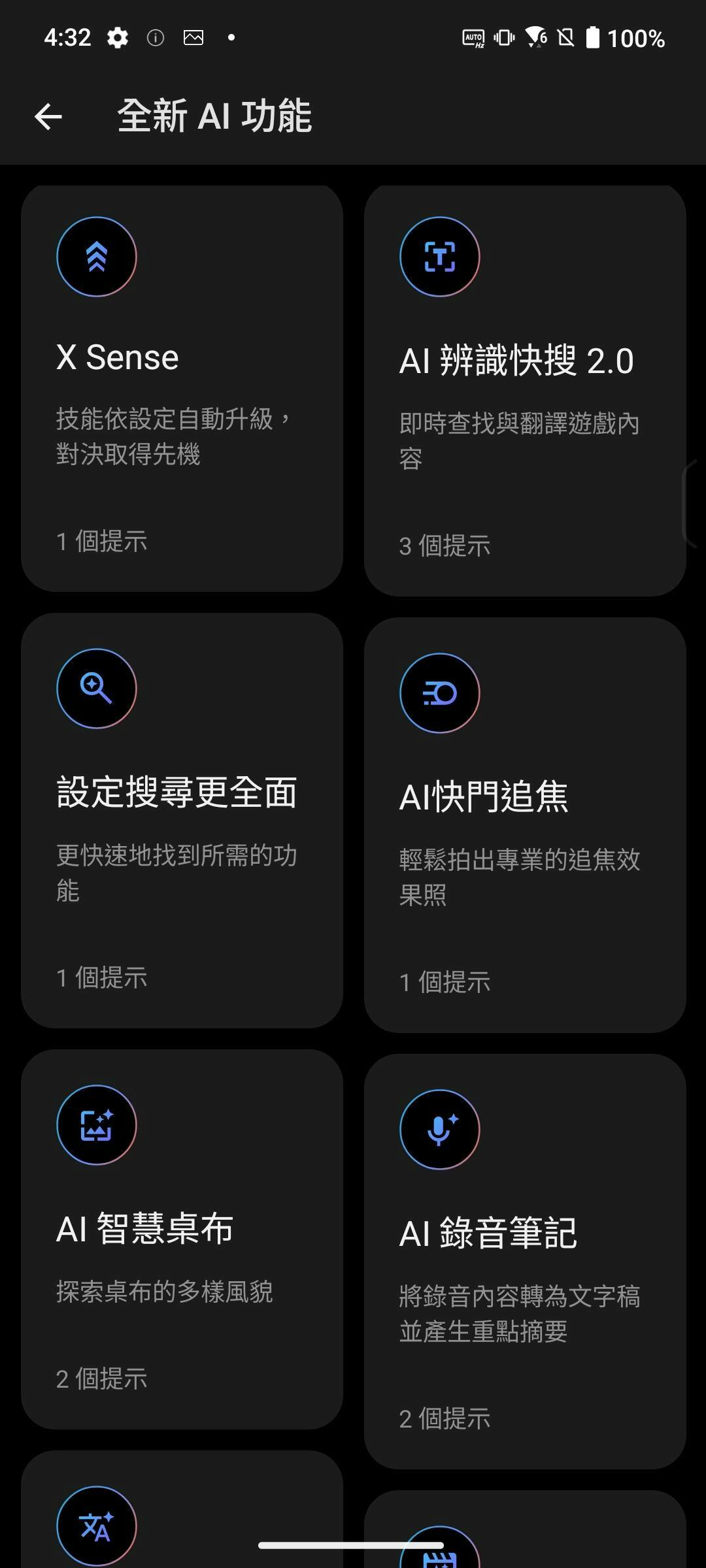
Task: Open the X Sense card
Action: [182, 388]
